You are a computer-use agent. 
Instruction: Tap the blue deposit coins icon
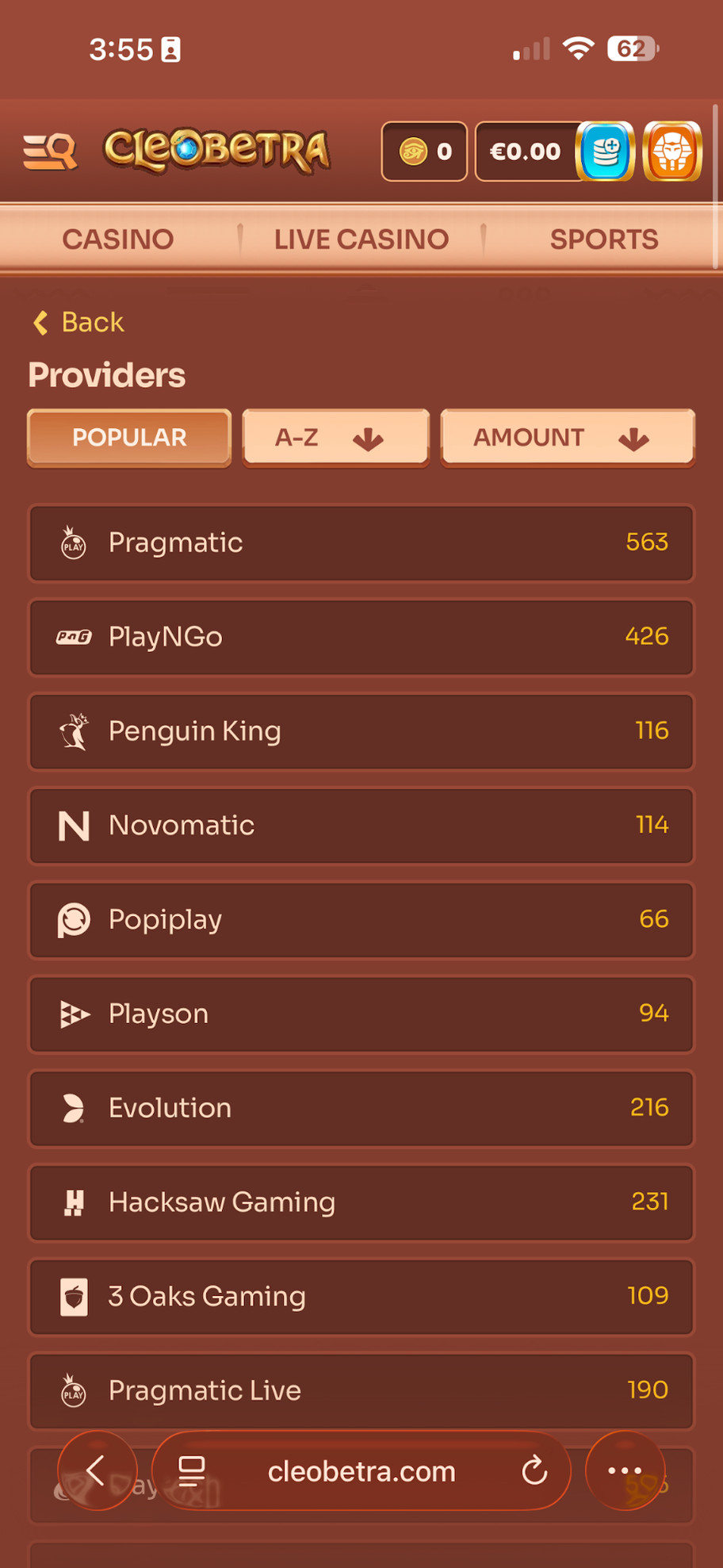pyautogui.click(x=605, y=151)
